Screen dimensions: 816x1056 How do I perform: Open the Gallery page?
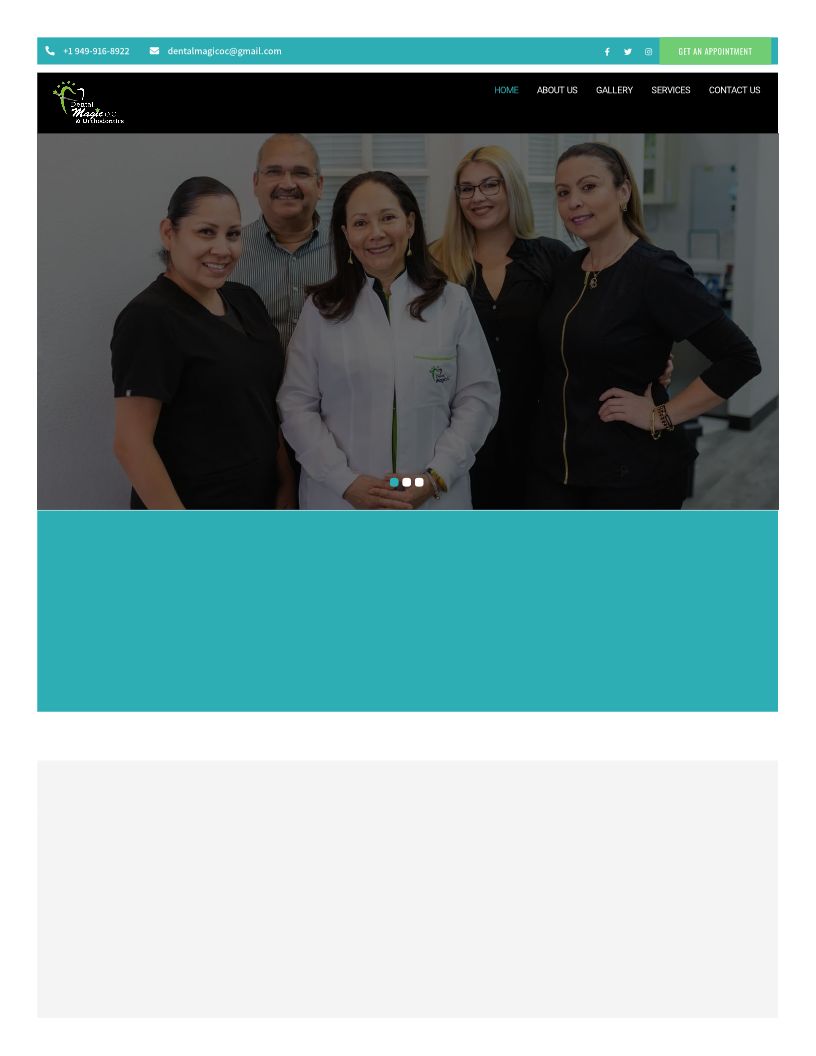point(614,90)
